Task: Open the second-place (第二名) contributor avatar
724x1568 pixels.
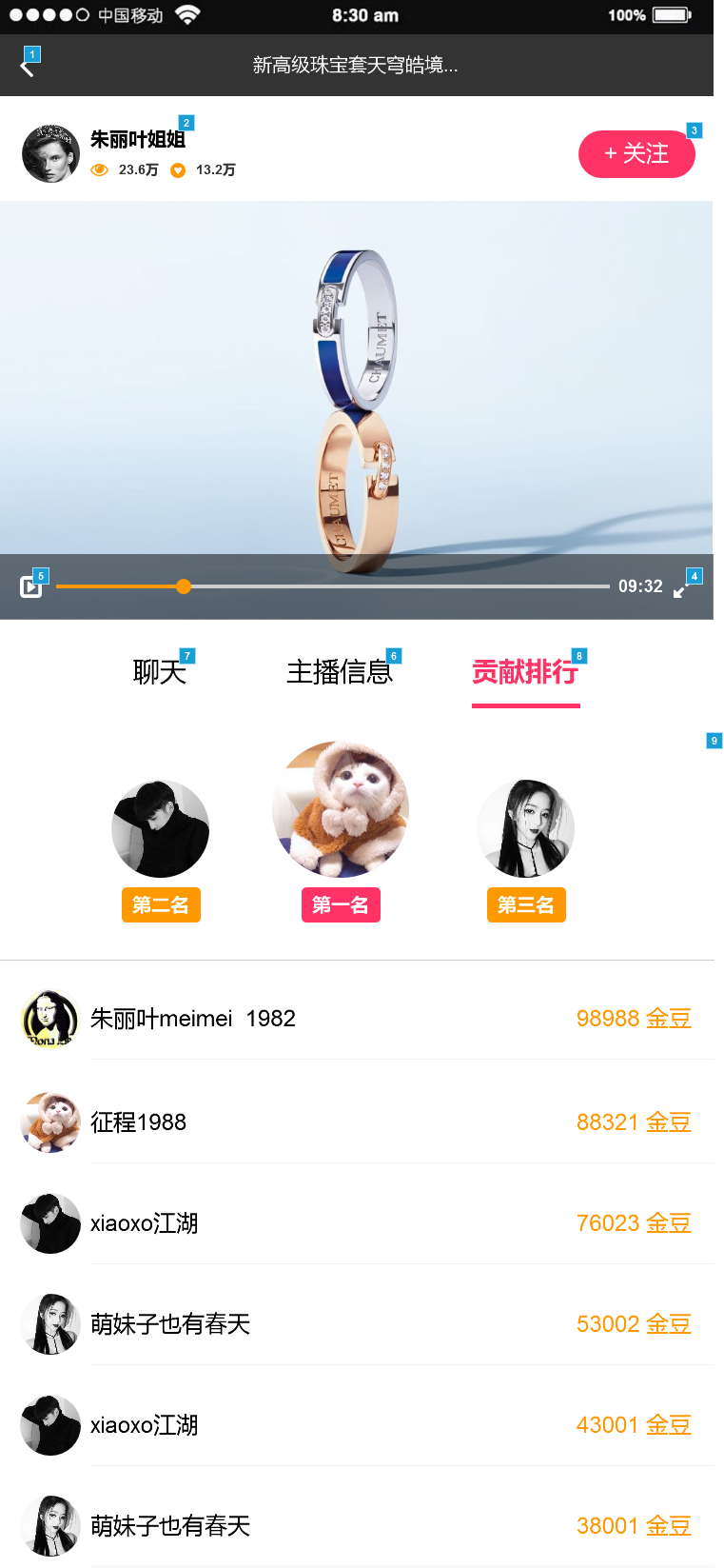Action: click(x=160, y=829)
